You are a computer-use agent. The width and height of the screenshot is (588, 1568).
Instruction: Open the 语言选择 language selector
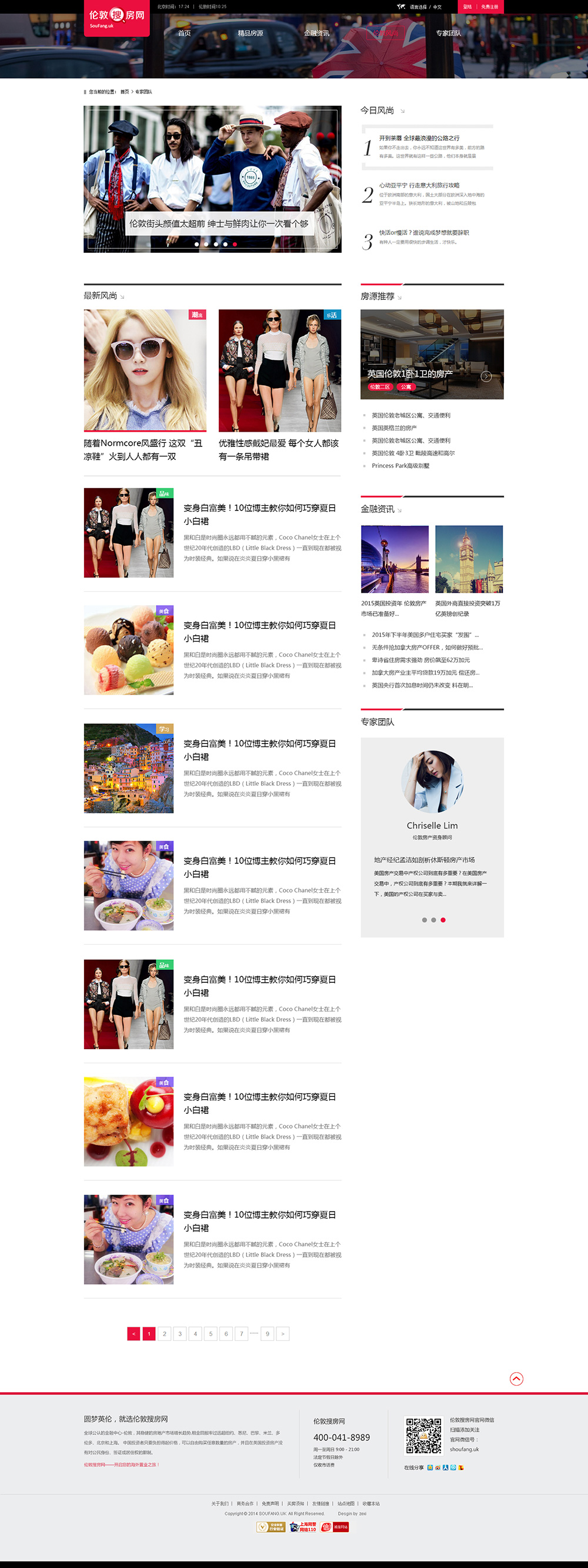pos(418,6)
